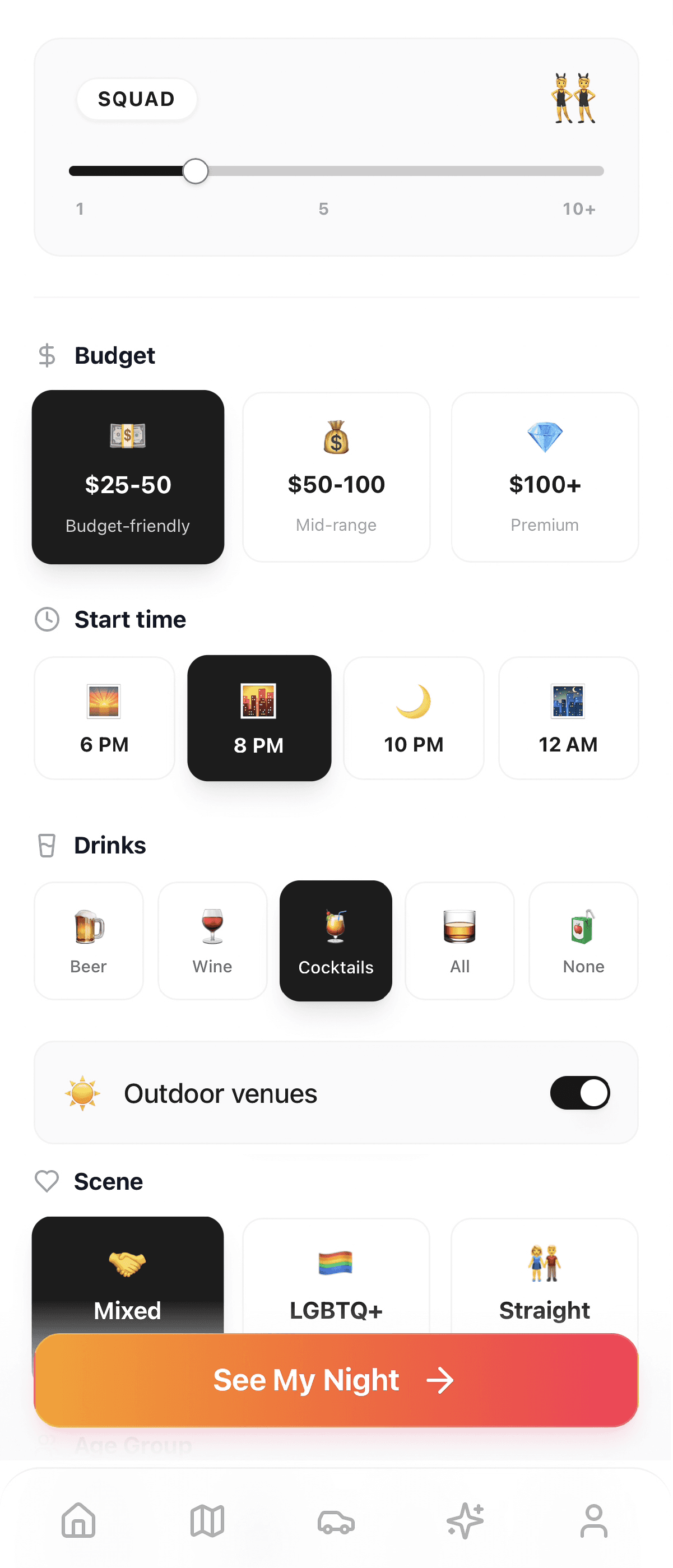
Task: Set squad size to 10+ on slider
Action: 600,171
